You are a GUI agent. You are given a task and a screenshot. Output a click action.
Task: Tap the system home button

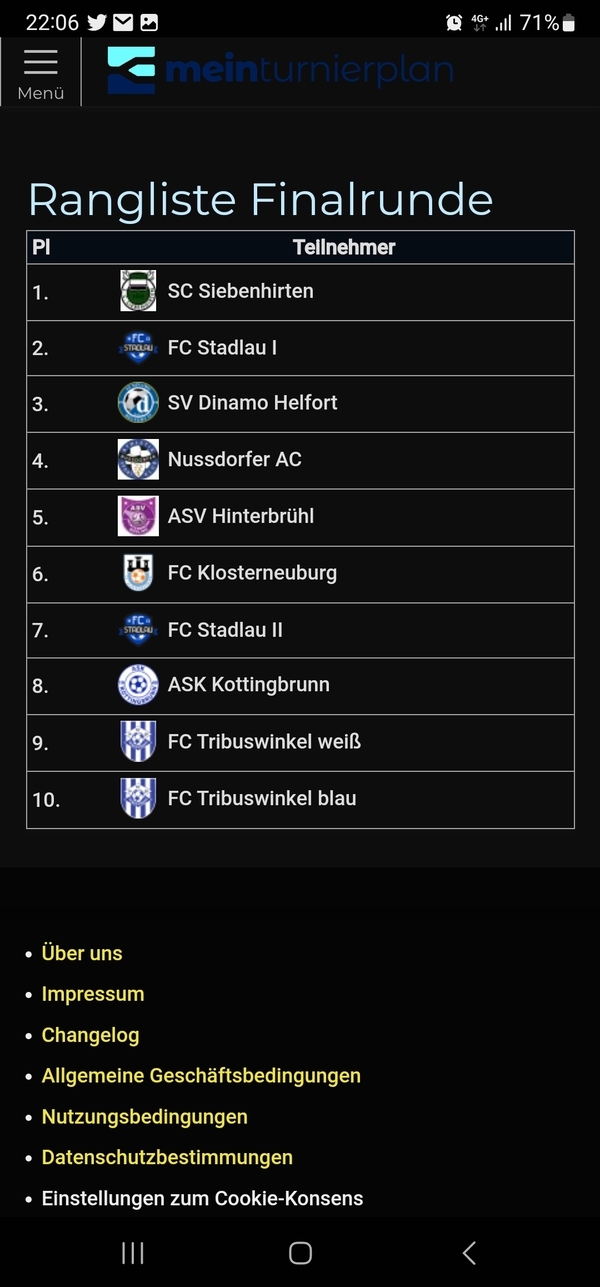point(300,1253)
